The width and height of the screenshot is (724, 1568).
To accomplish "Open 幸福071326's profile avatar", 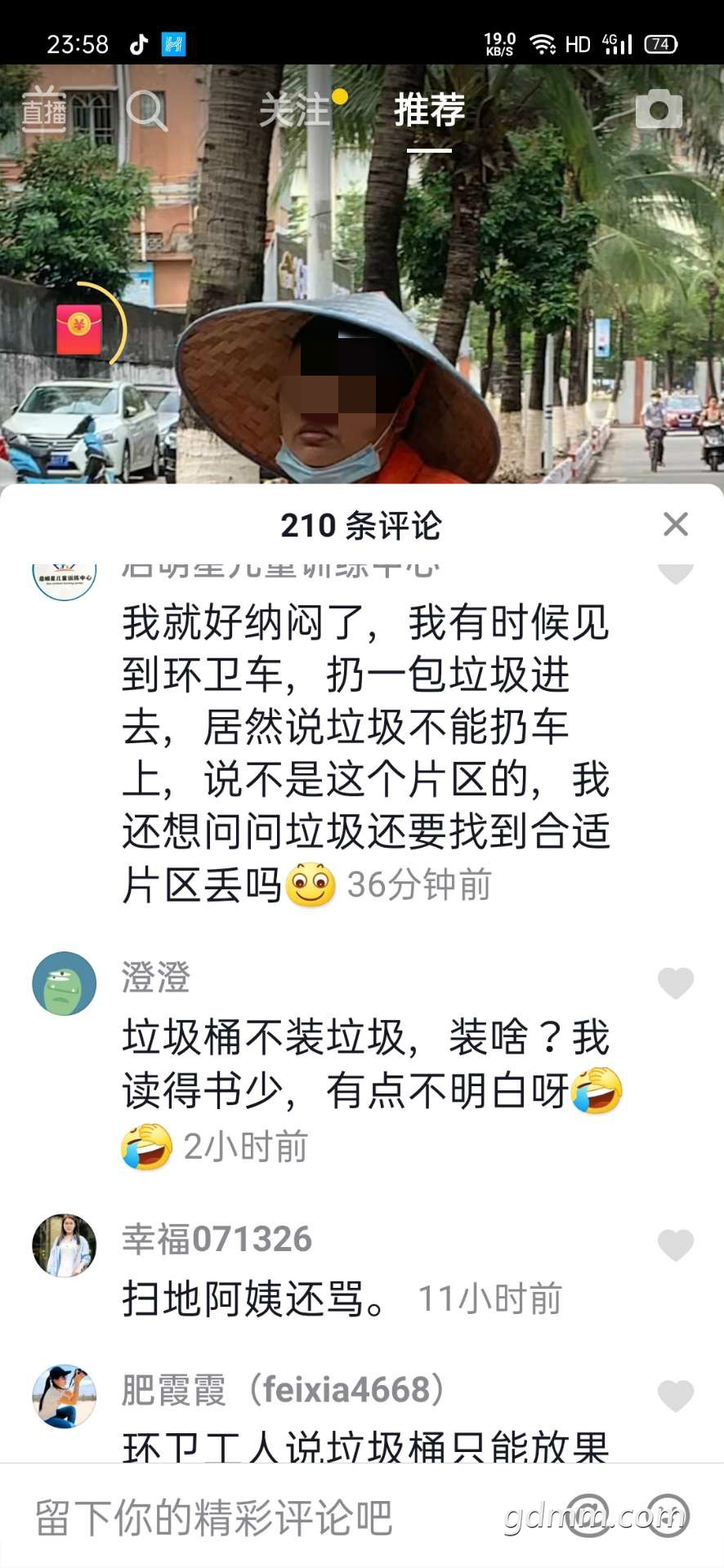I will (65, 1245).
